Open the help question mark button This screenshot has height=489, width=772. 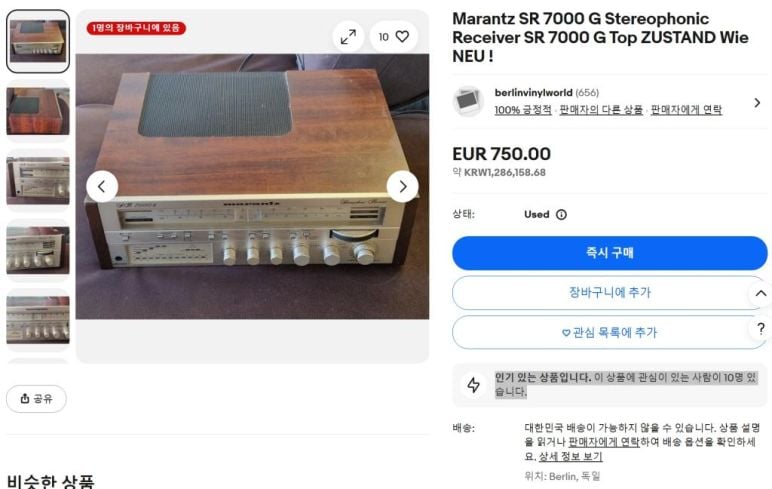point(760,329)
